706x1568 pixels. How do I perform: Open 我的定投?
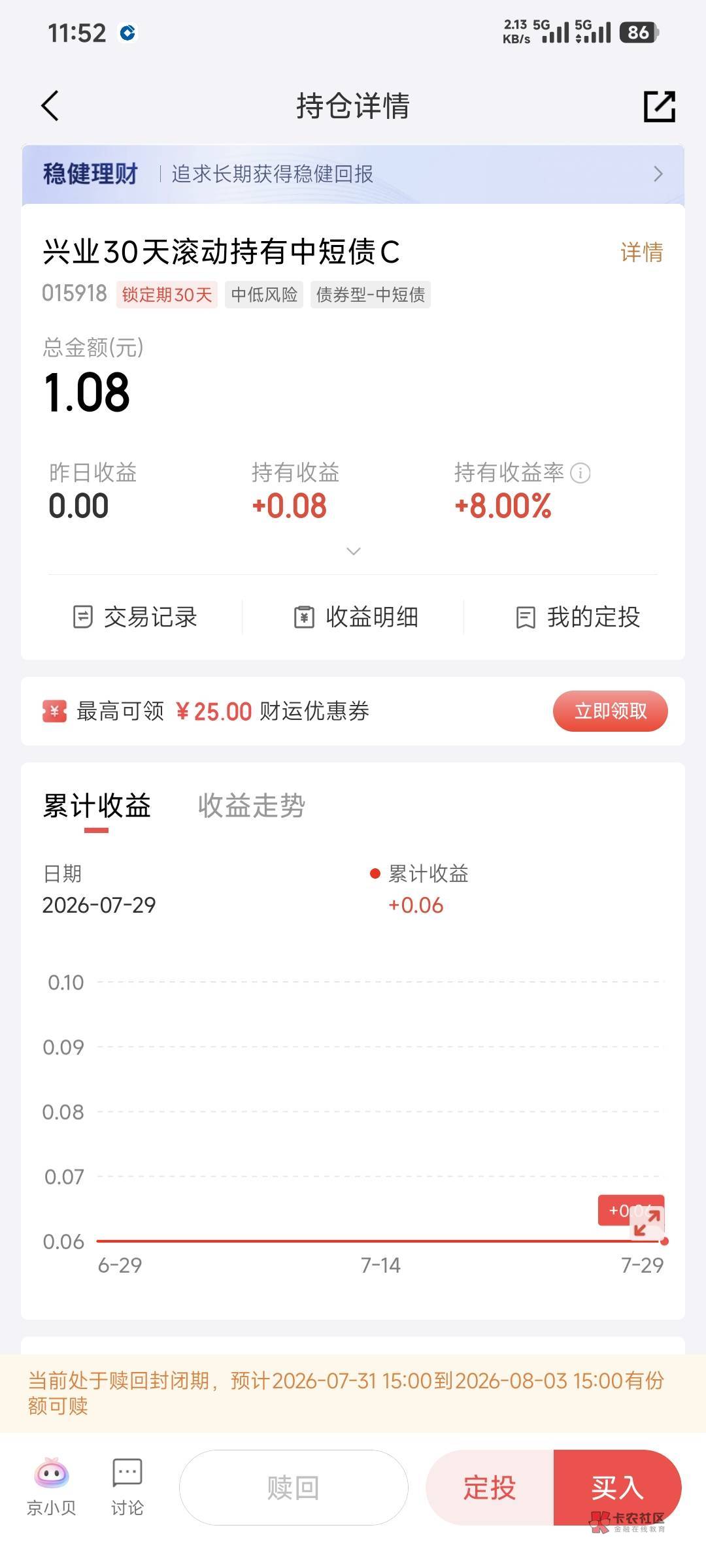(578, 617)
